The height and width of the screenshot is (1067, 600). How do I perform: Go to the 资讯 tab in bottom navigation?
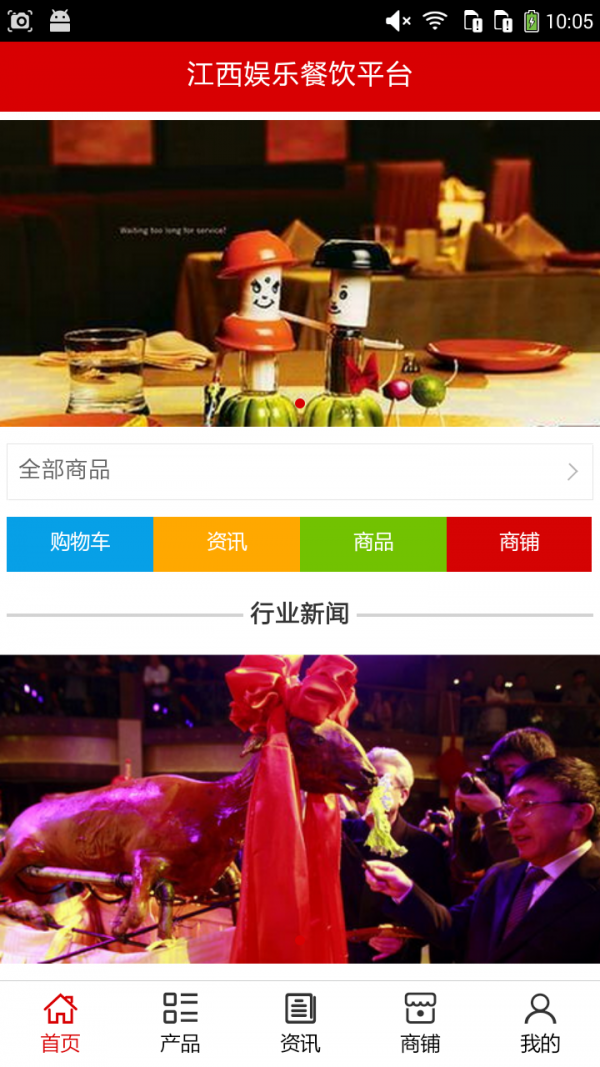[300, 1023]
